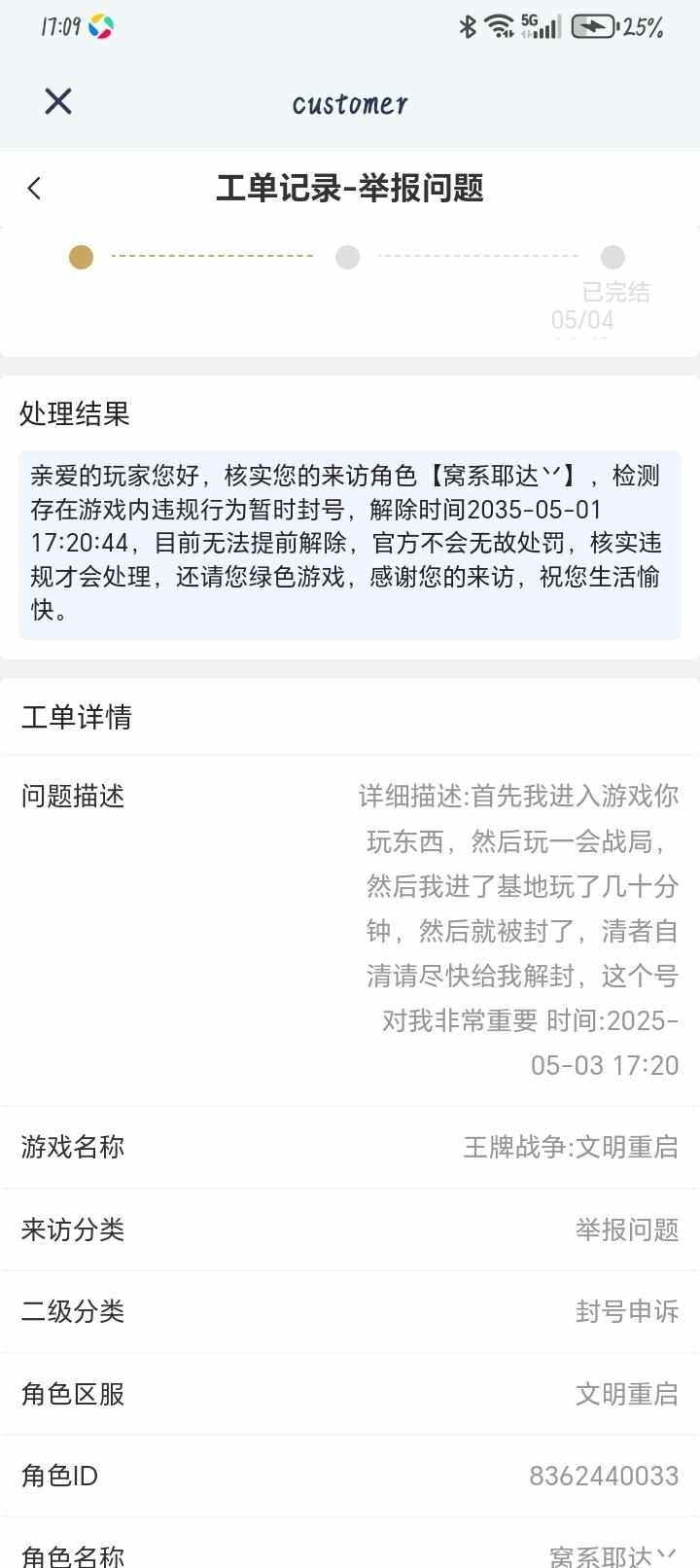This screenshot has width=700, height=1568.
Task: Close the customer service window
Action: 58,101
